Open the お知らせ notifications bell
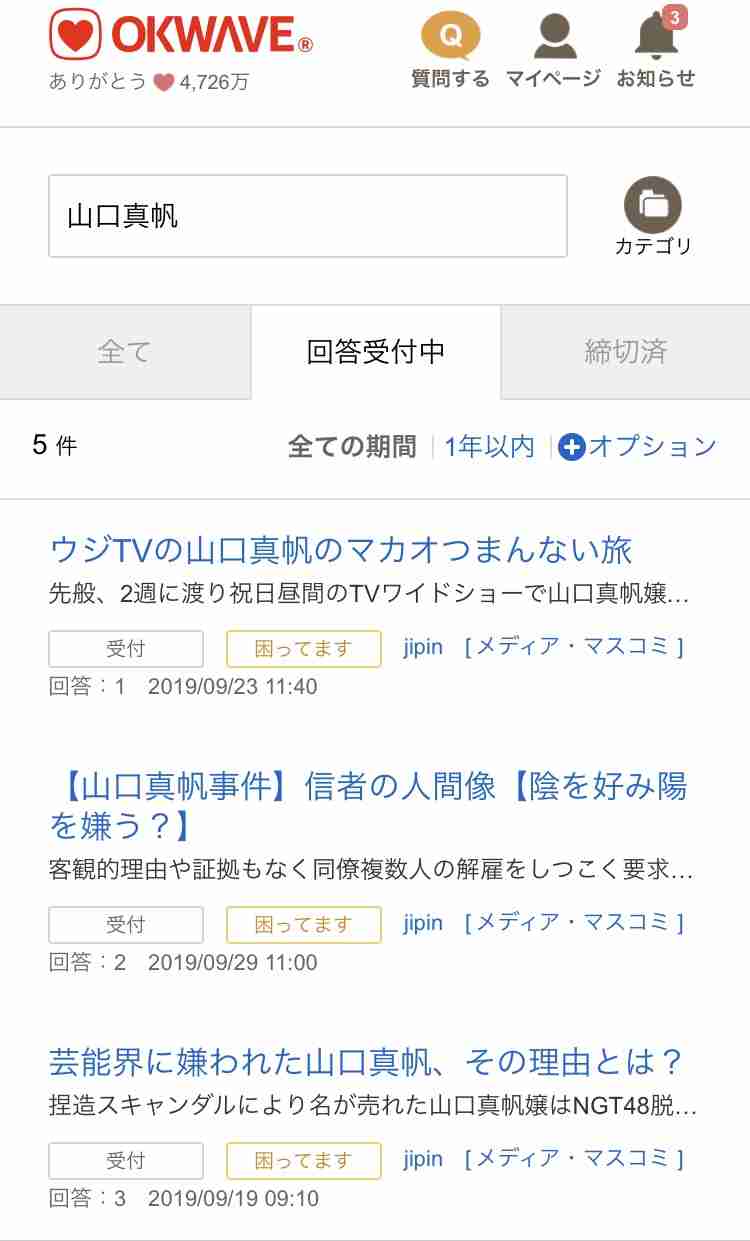This screenshot has height=1241, width=750. [656, 52]
